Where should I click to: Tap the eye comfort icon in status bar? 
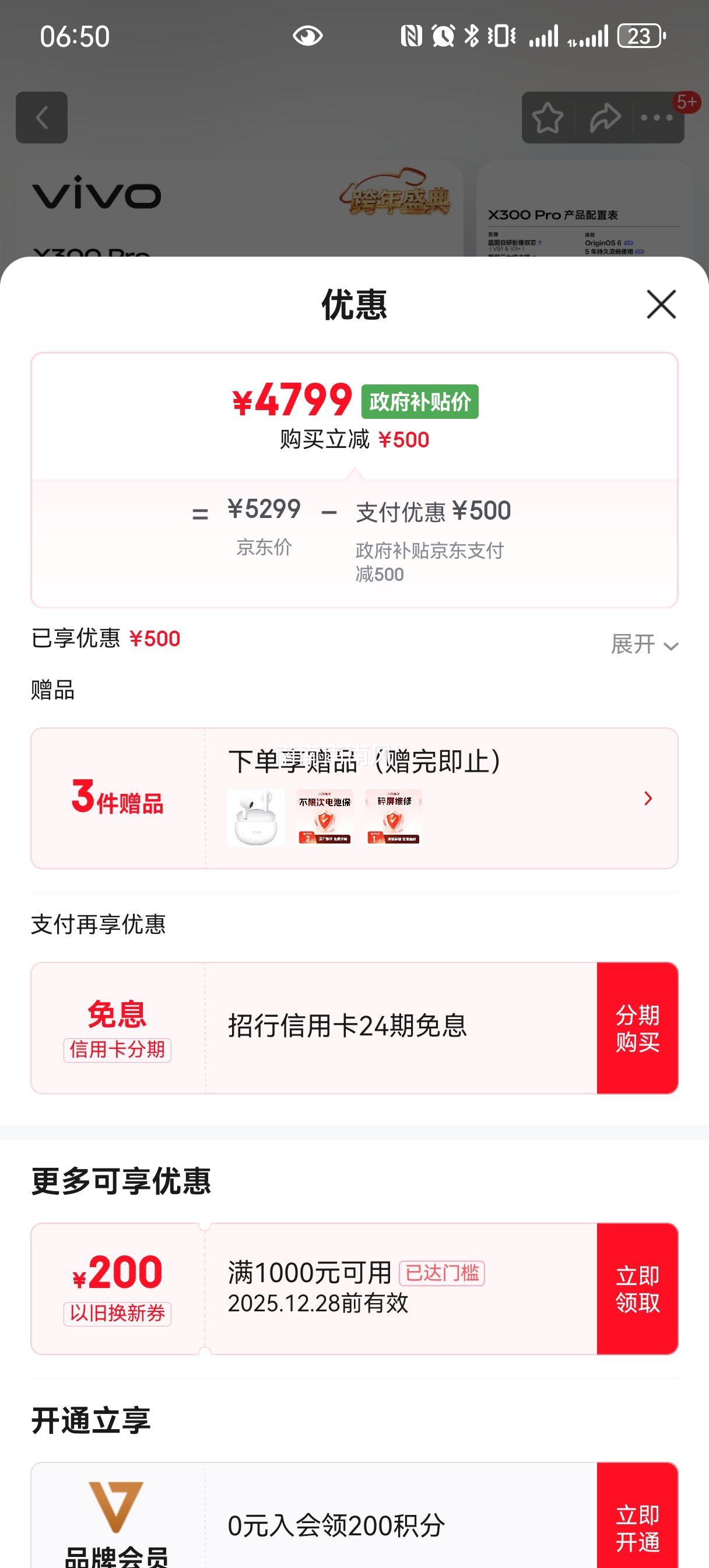(x=309, y=38)
